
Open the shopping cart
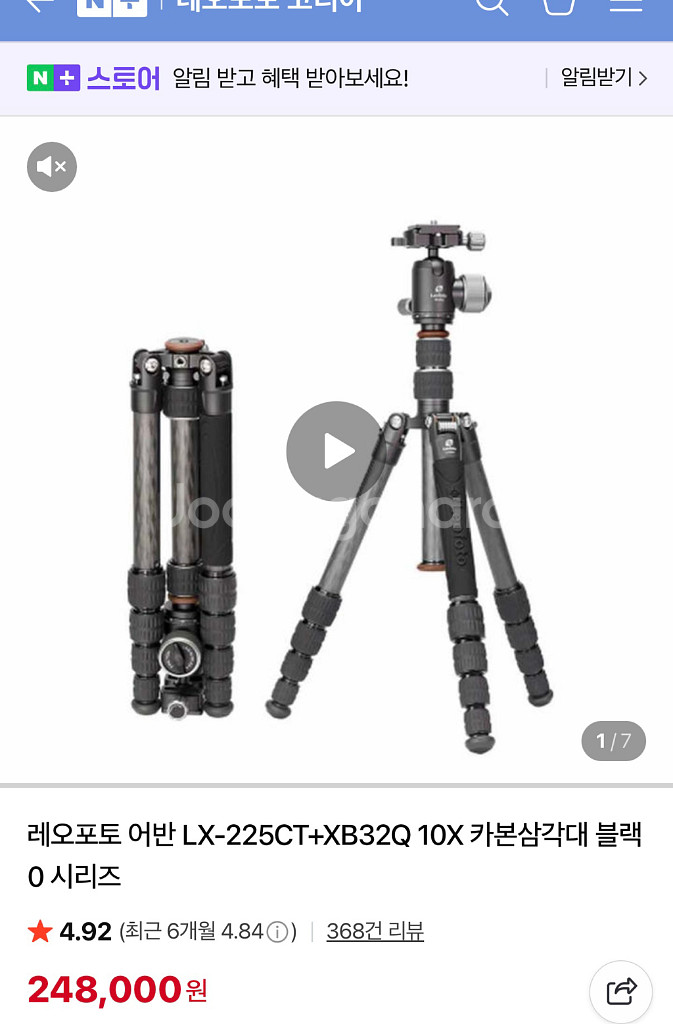[x=559, y=6]
